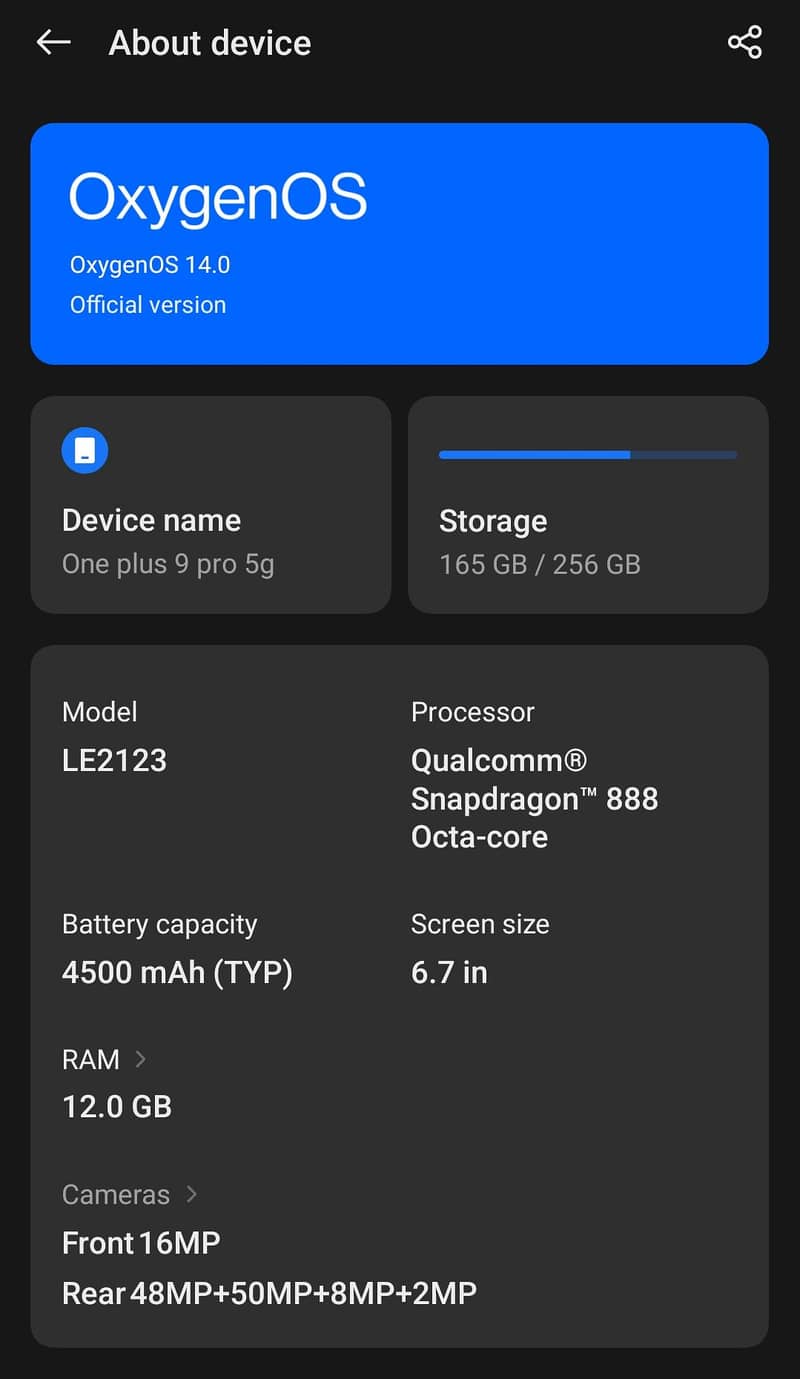Open the Device name card
This screenshot has width=800, height=1379.
coord(210,504)
